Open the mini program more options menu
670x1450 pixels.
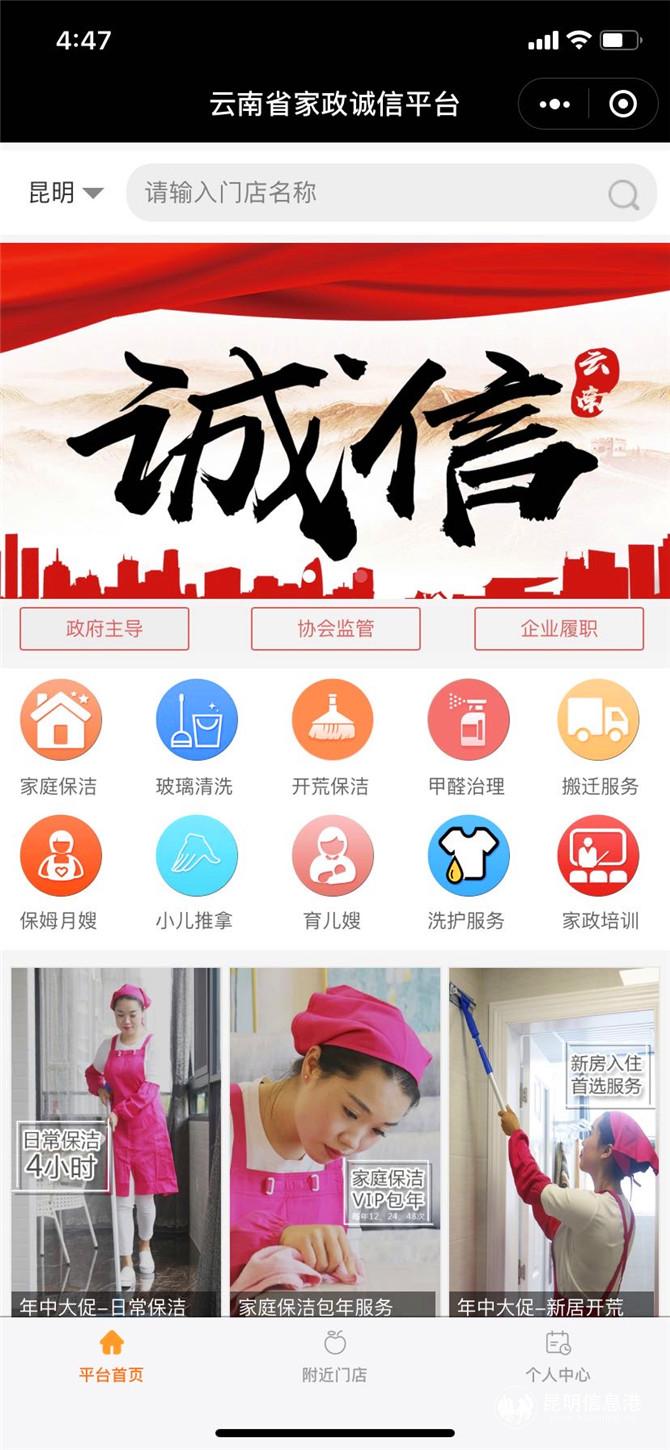554,104
